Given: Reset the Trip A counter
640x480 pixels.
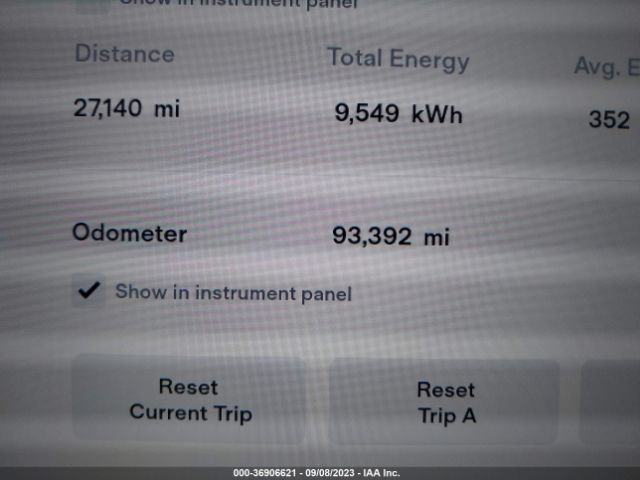Looking at the screenshot, I should coord(446,402).
